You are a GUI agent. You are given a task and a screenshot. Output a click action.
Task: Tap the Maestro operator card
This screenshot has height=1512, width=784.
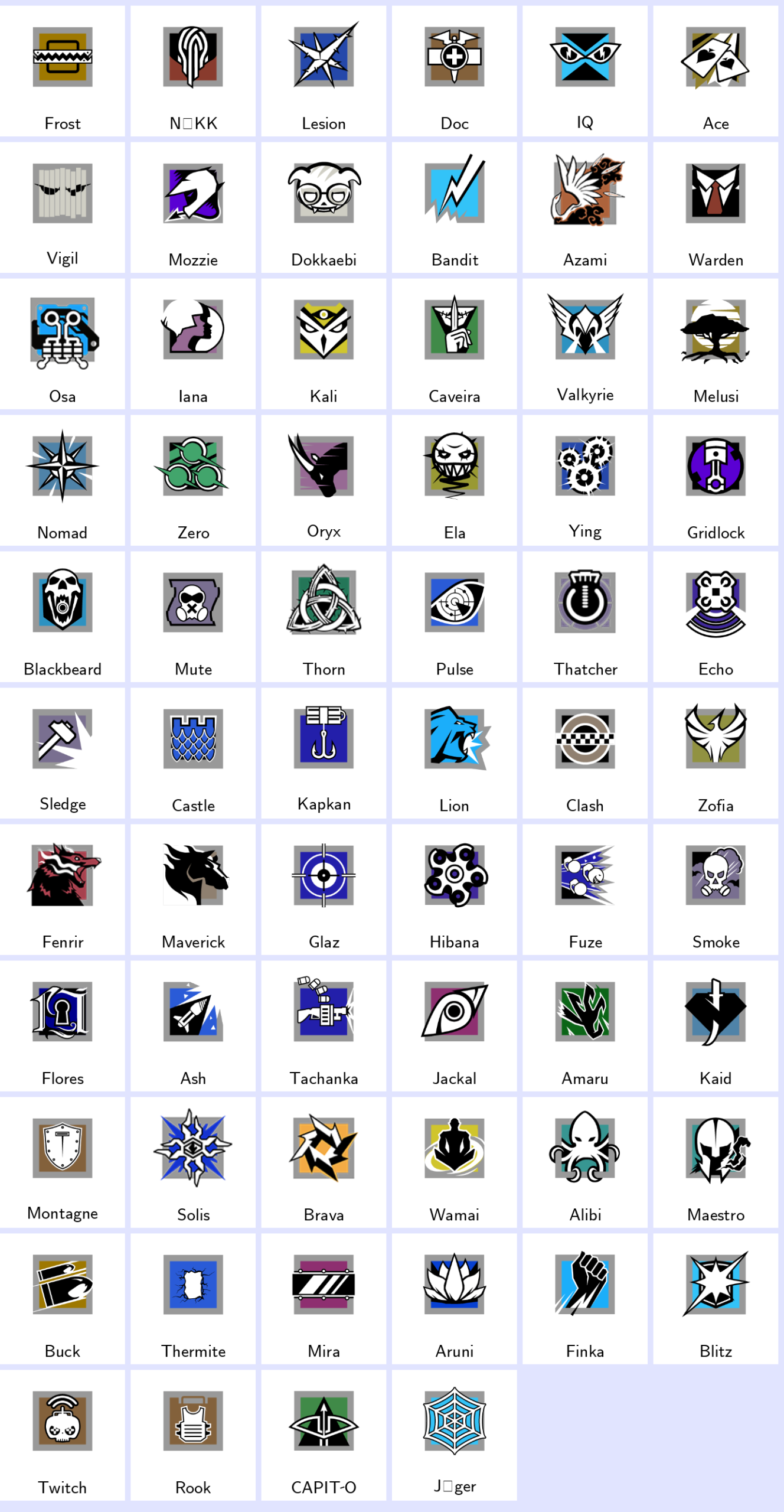pos(716,1162)
